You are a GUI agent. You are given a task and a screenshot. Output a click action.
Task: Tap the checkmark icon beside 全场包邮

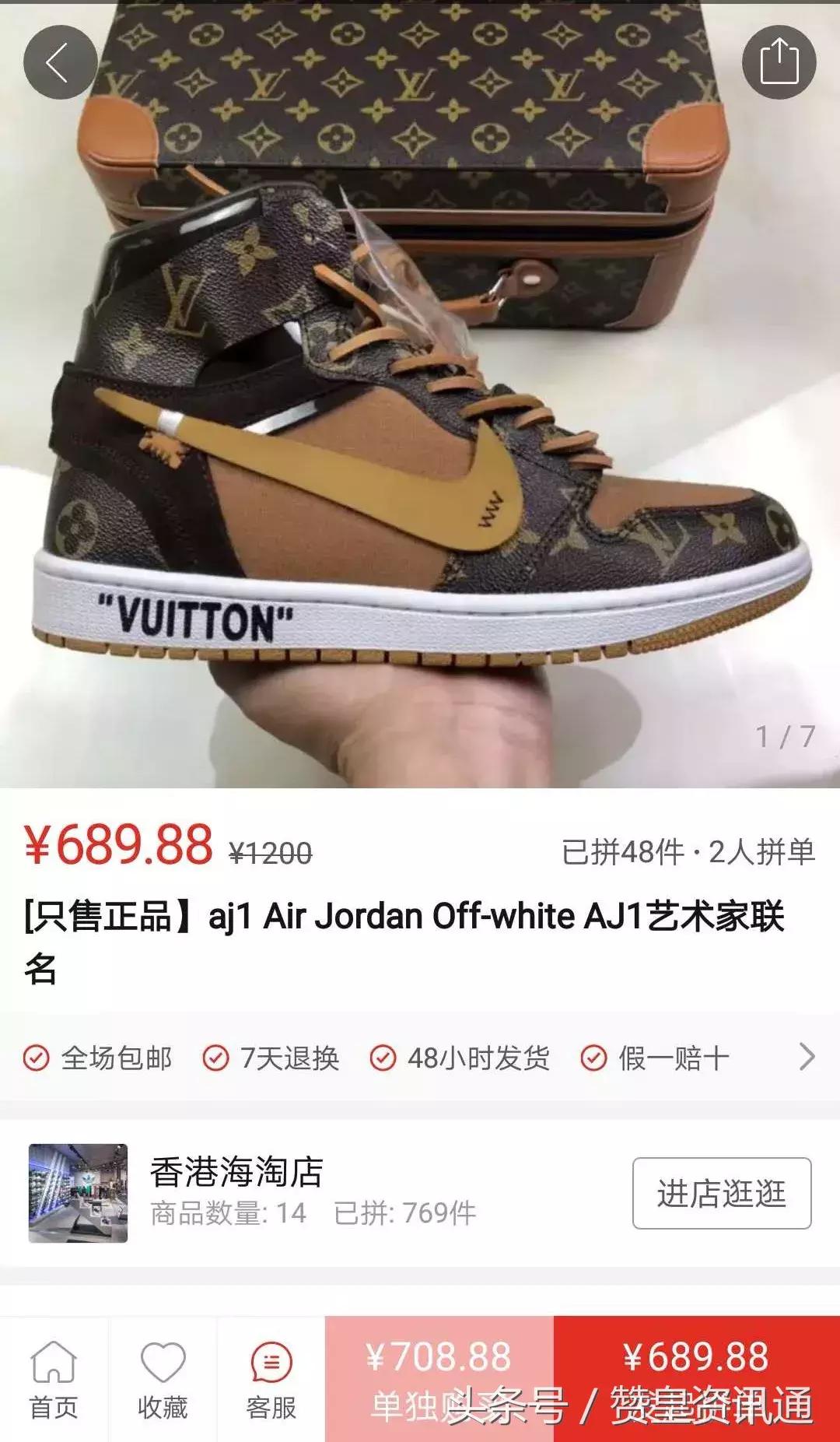35,1057
